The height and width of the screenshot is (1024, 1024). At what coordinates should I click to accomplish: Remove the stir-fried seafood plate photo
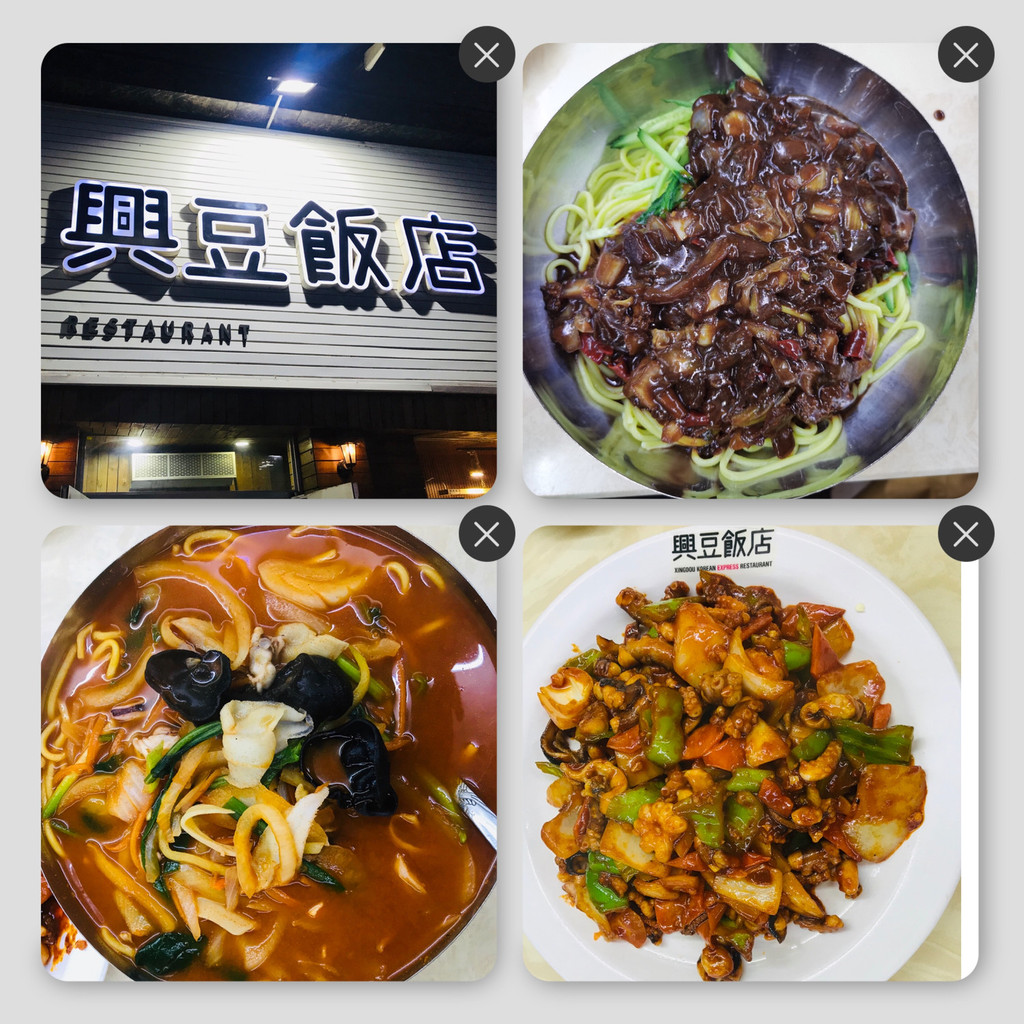tap(966, 534)
